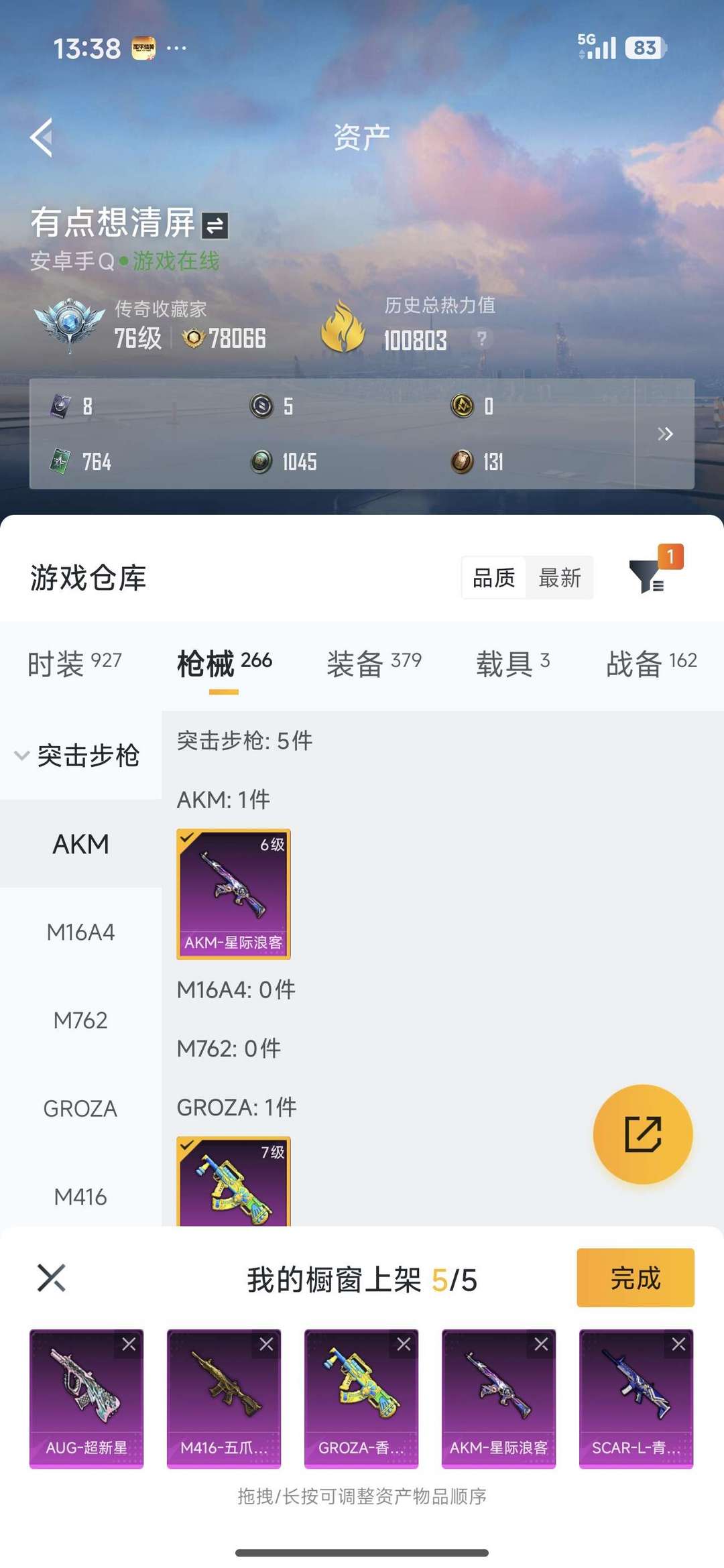This screenshot has height=1568, width=724.
Task: Select M16A4 in the weapon list
Action: pyautogui.click(x=80, y=932)
